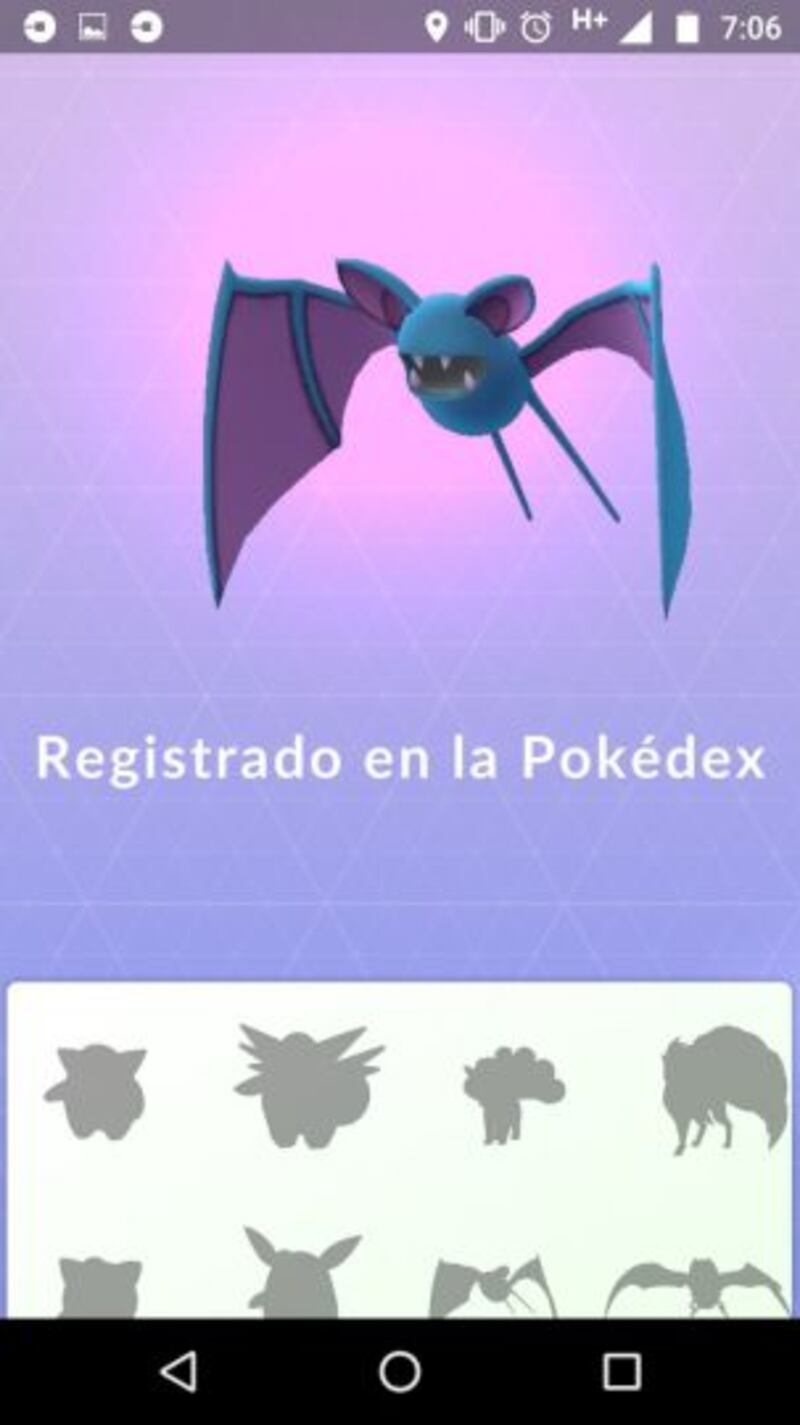Open the Clefairy silhouette Pokédex entry

(96, 1092)
